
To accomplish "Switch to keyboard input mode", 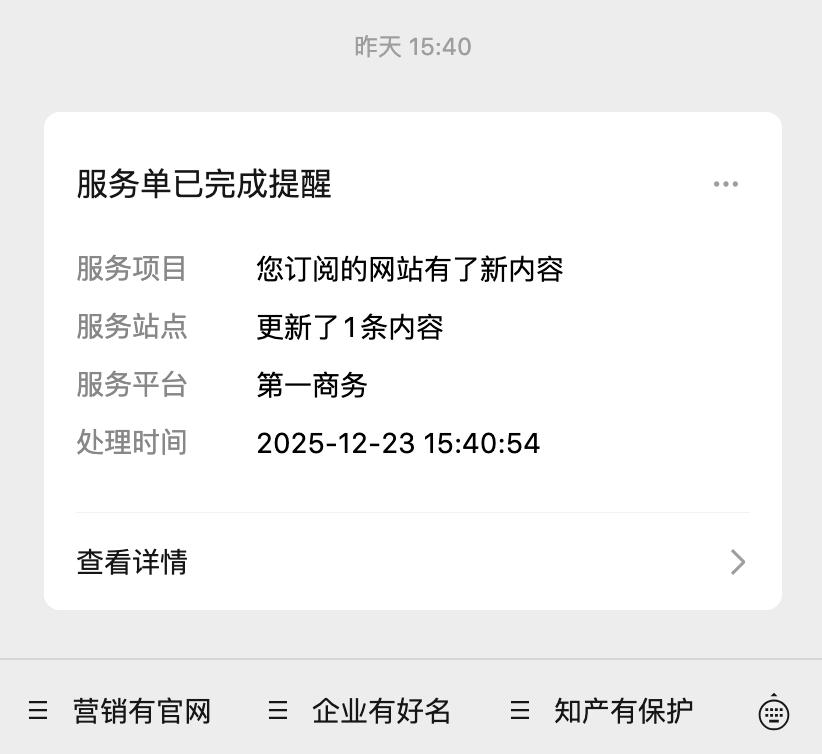I will [x=774, y=712].
